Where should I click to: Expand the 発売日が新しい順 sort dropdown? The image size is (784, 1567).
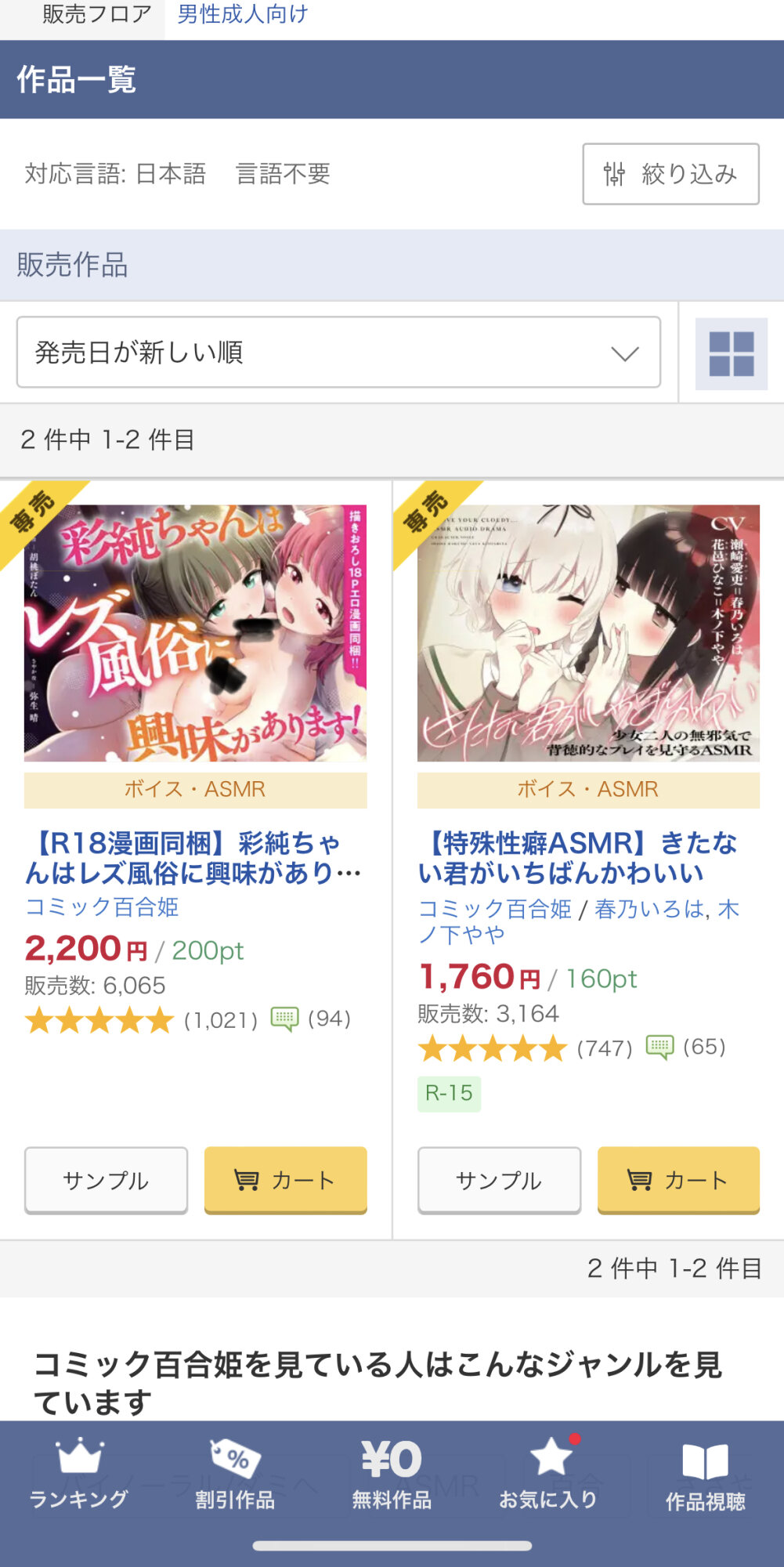(338, 353)
